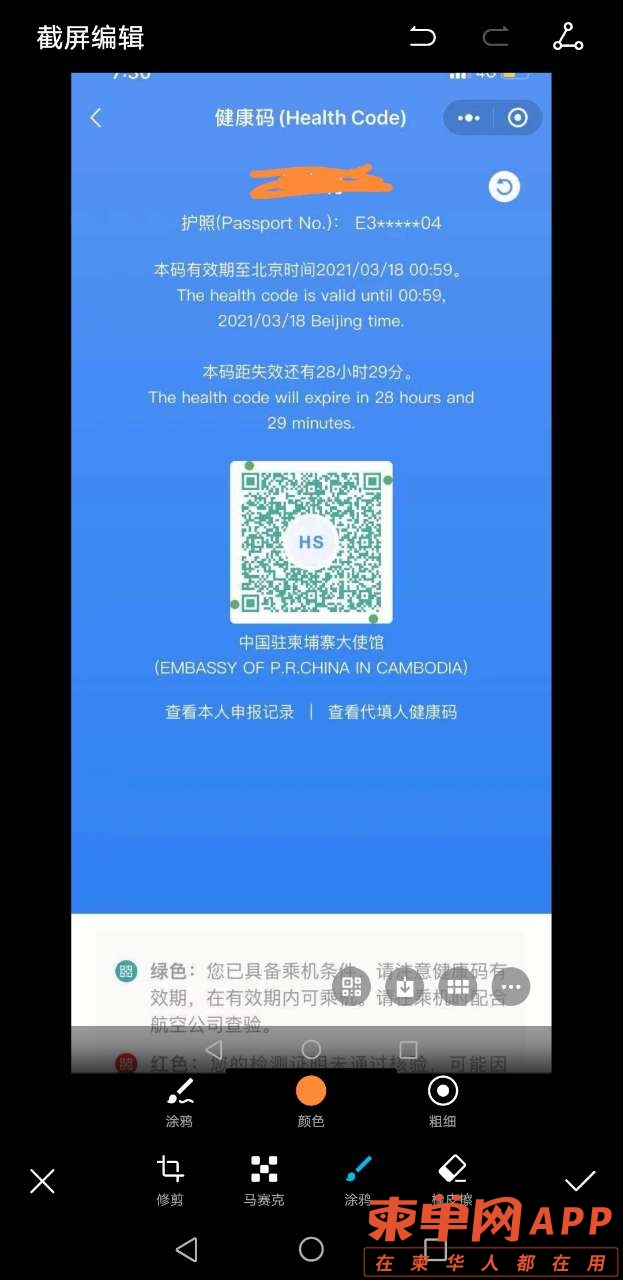Cancel editing with the X button
Screen dimensions: 623x1280
(42, 1181)
